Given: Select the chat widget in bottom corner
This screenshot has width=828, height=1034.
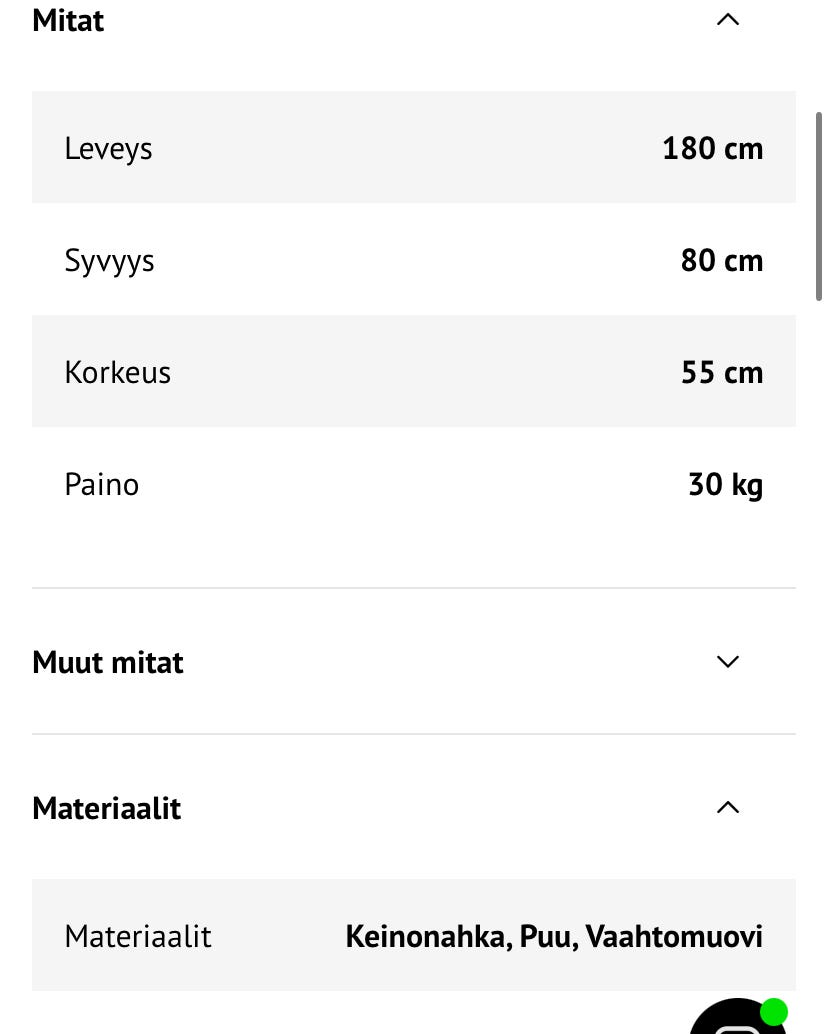Looking at the screenshot, I should pyautogui.click(x=738, y=1020).
